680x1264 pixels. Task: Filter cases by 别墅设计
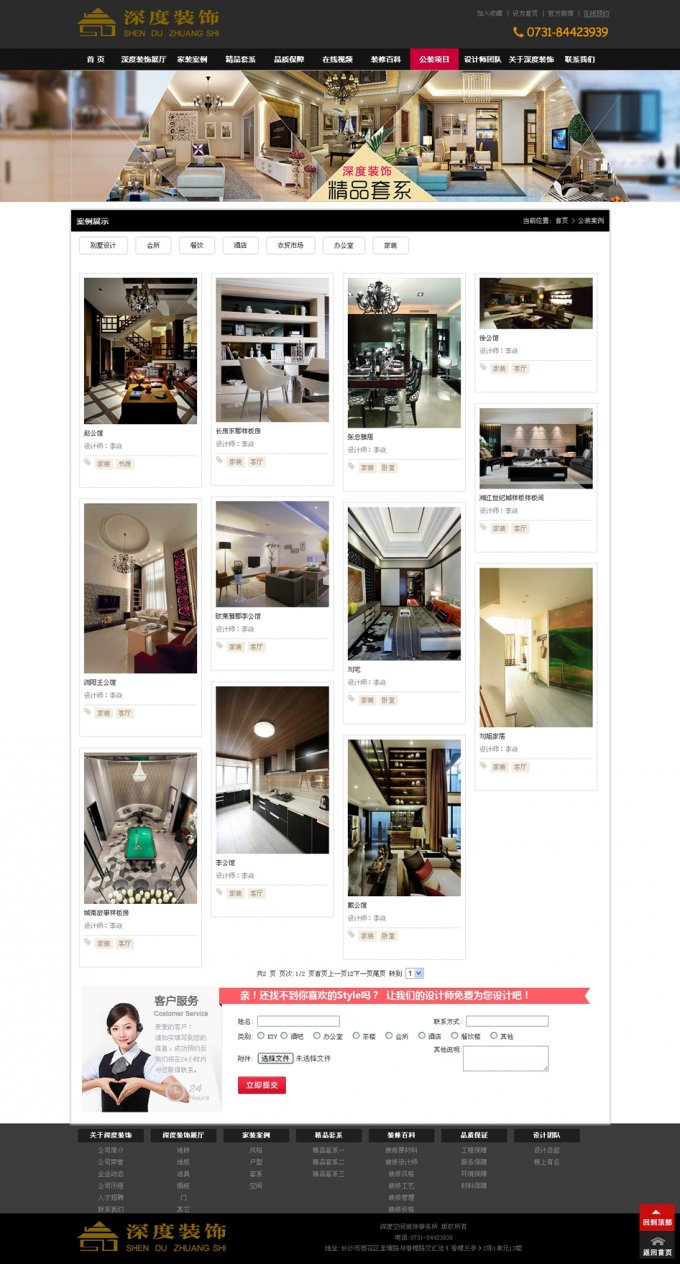(103, 245)
